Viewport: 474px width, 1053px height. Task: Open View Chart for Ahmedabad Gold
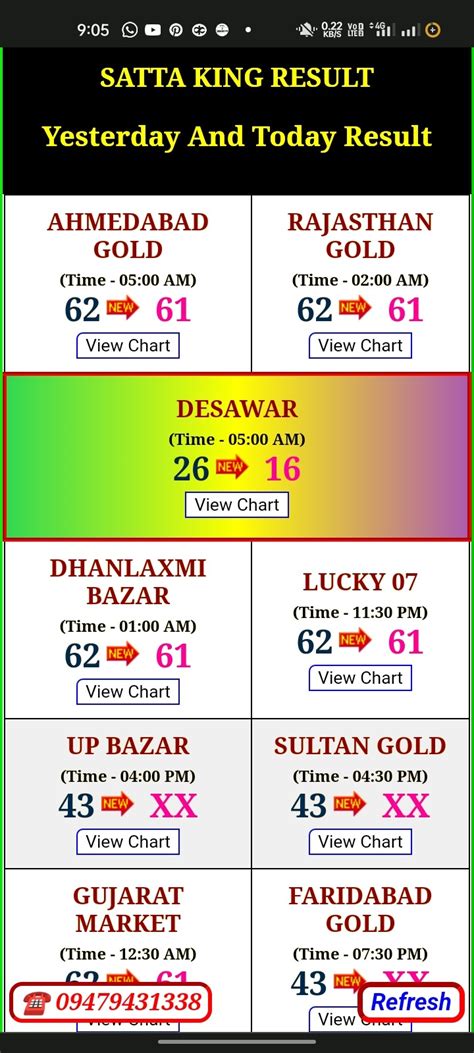point(128,346)
